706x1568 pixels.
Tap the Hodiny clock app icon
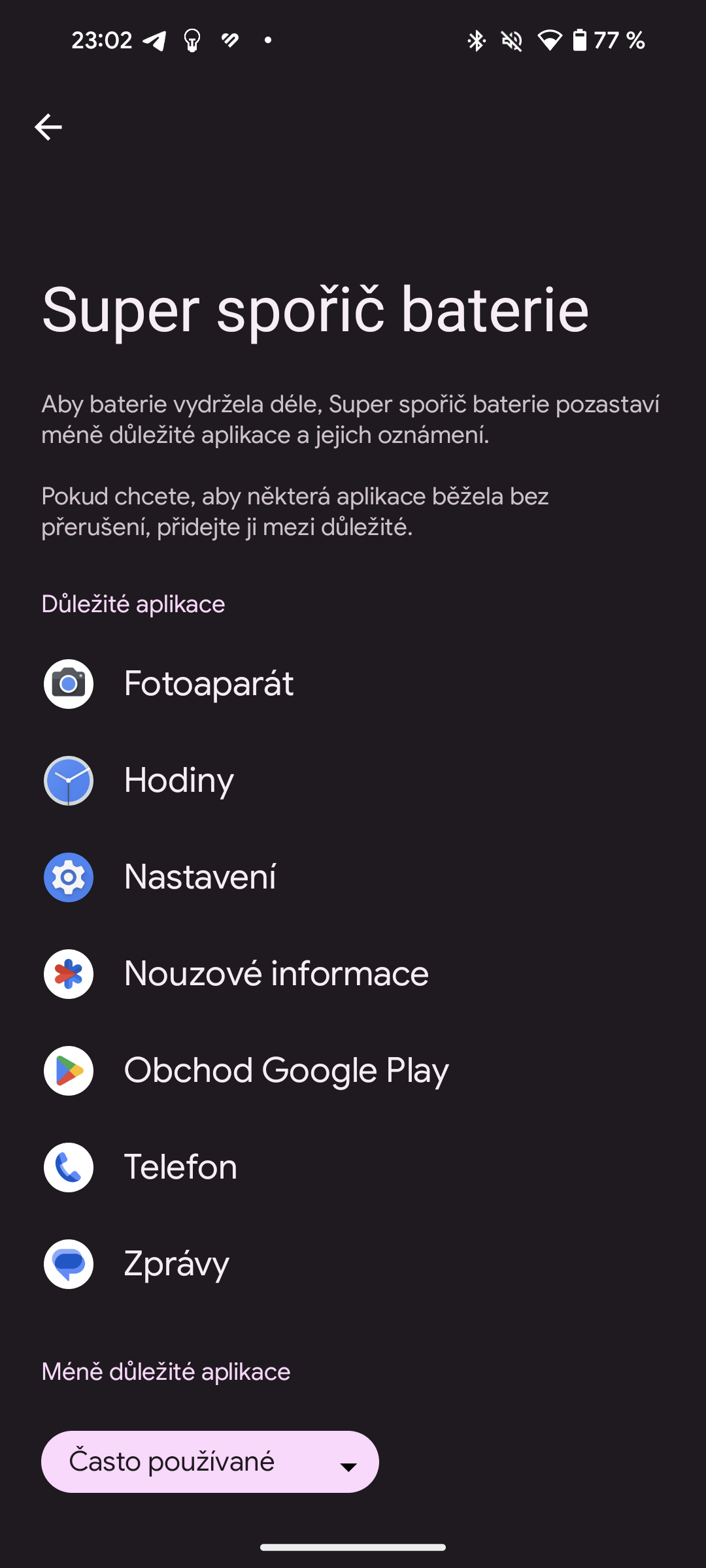[x=68, y=780]
